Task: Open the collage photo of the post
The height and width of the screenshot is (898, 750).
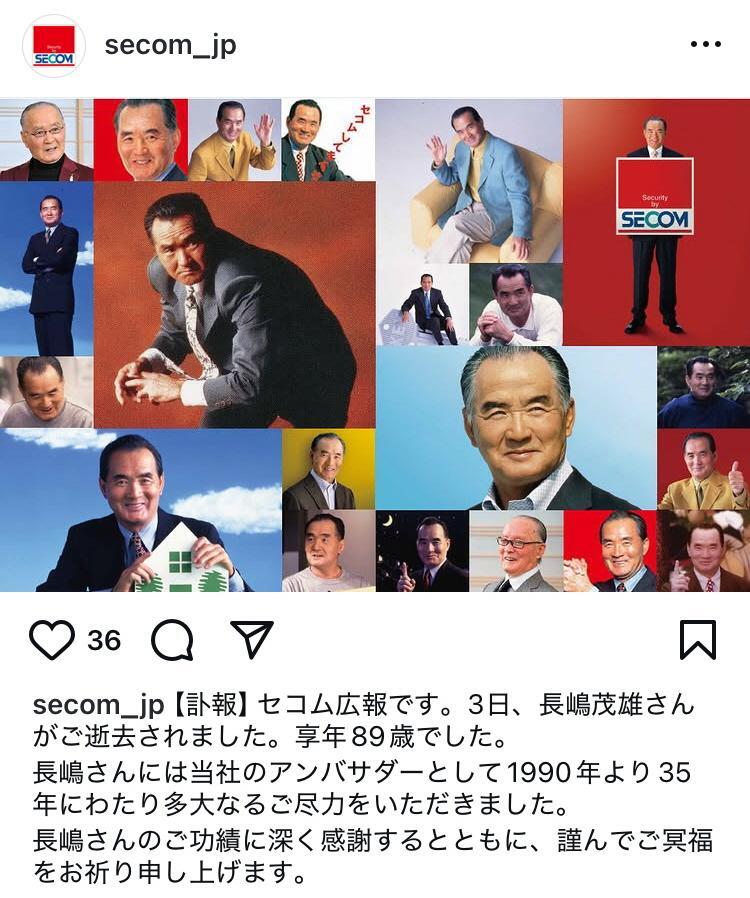Action: pyautogui.click(x=375, y=345)
